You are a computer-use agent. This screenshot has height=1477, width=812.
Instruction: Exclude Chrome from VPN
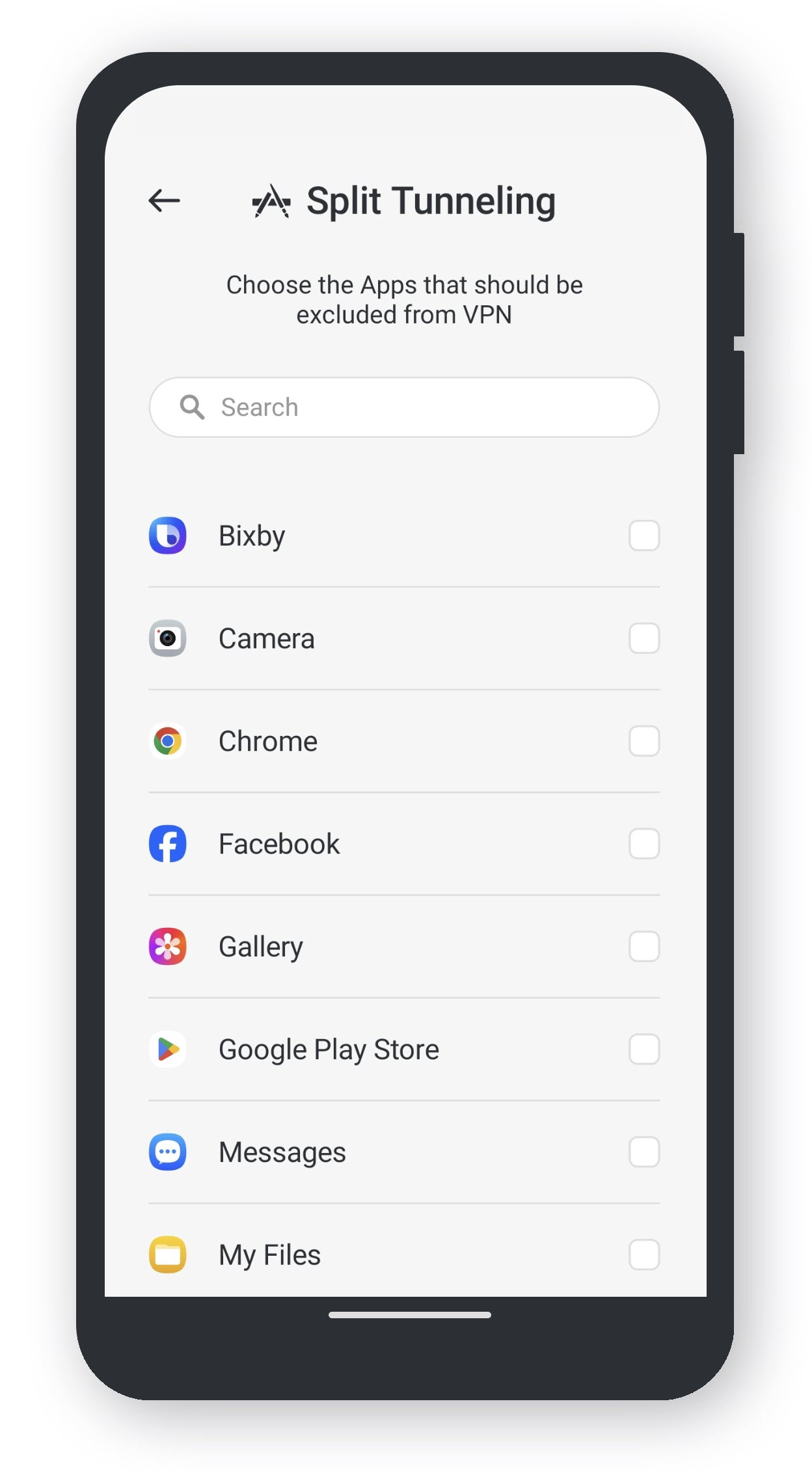(x=643, y=741)
